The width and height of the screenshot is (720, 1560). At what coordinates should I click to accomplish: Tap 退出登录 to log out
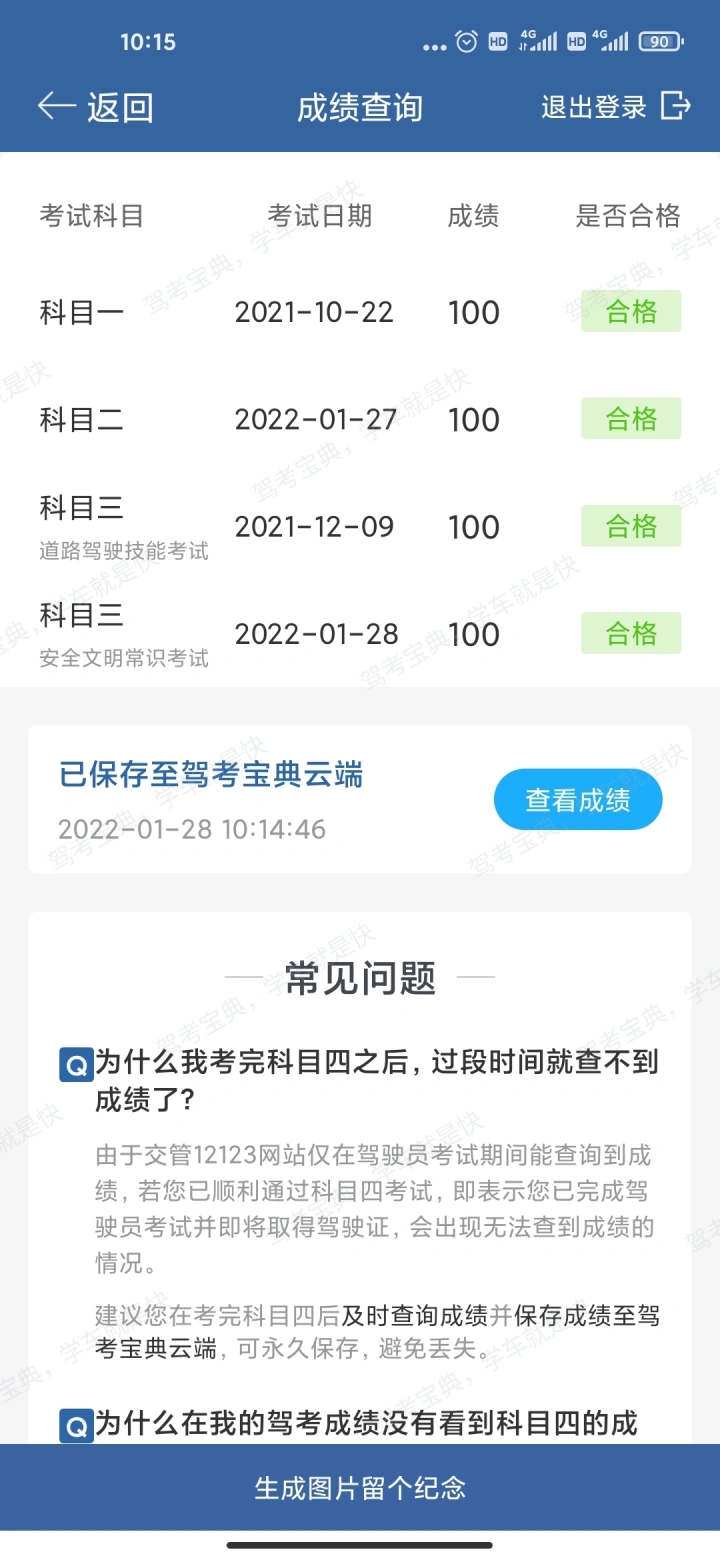coord(615,106)
